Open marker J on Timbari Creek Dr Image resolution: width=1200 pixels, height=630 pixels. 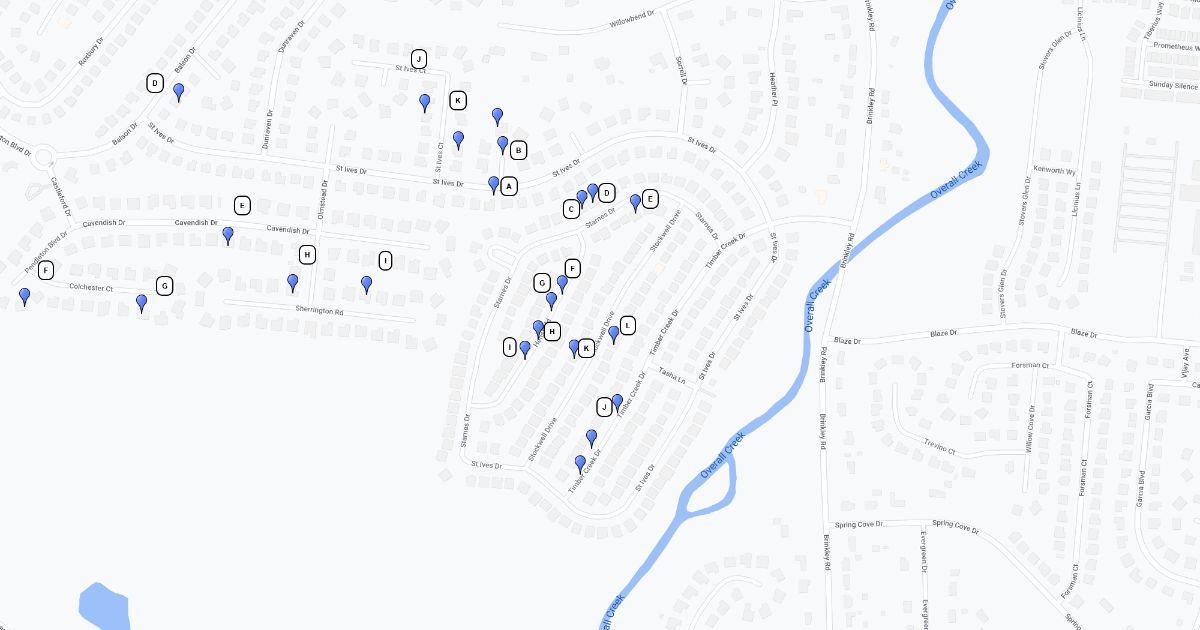(x=617, y=402)
